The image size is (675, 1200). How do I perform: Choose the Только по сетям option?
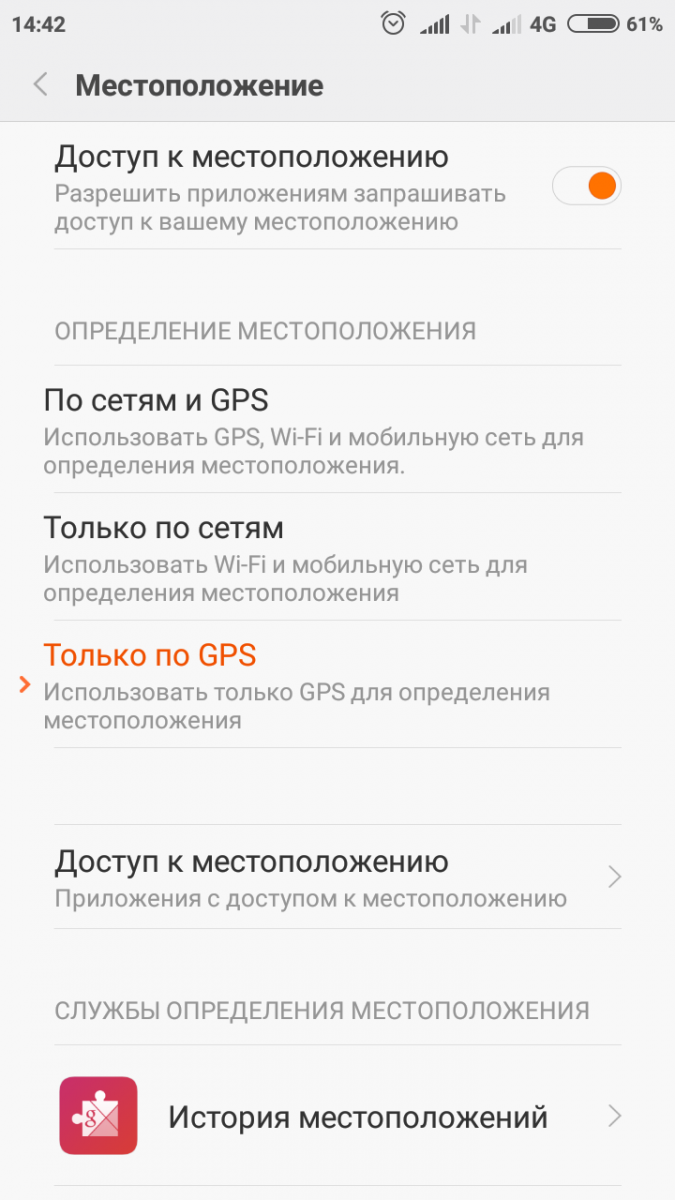click(x=337, y=557)
